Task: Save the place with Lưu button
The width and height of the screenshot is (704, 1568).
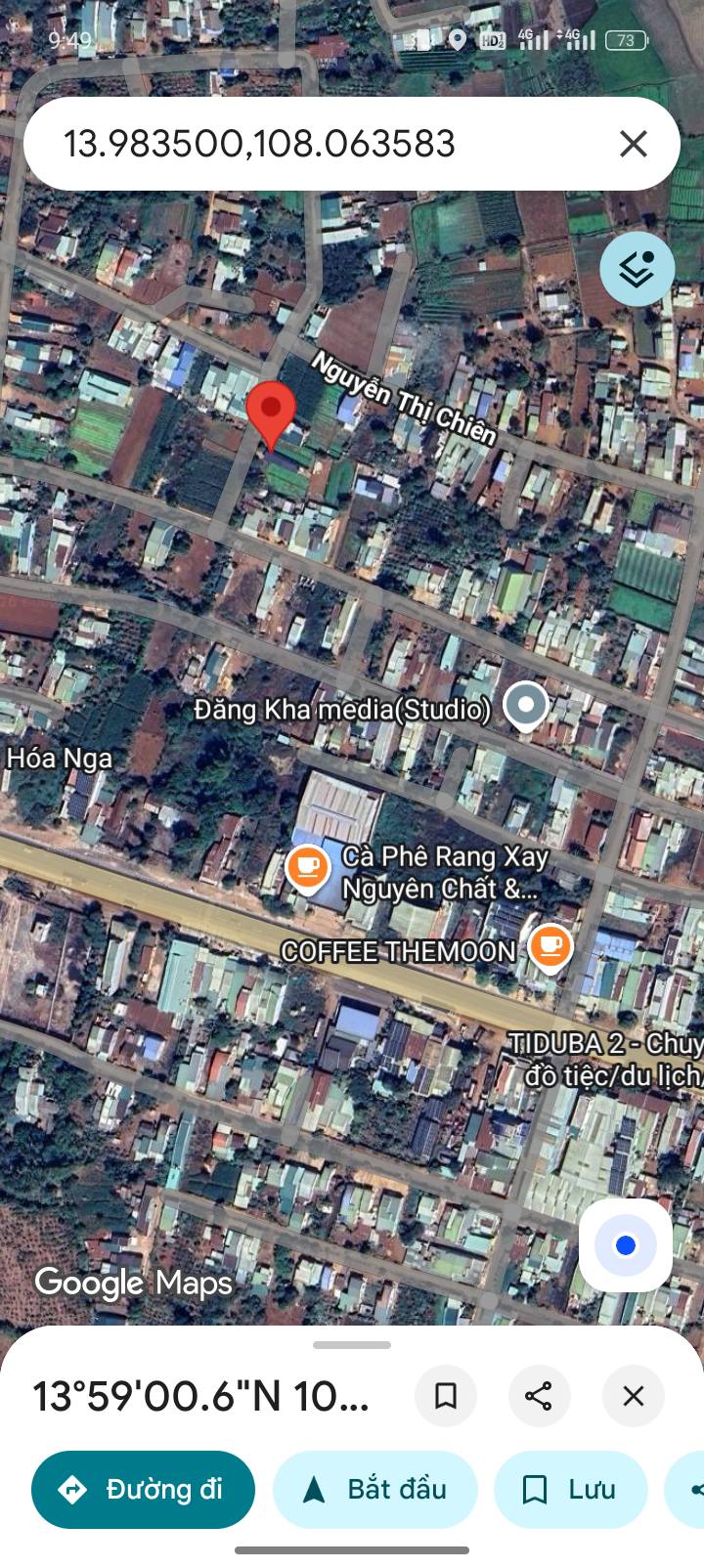Action: [x=571, y=1490]
